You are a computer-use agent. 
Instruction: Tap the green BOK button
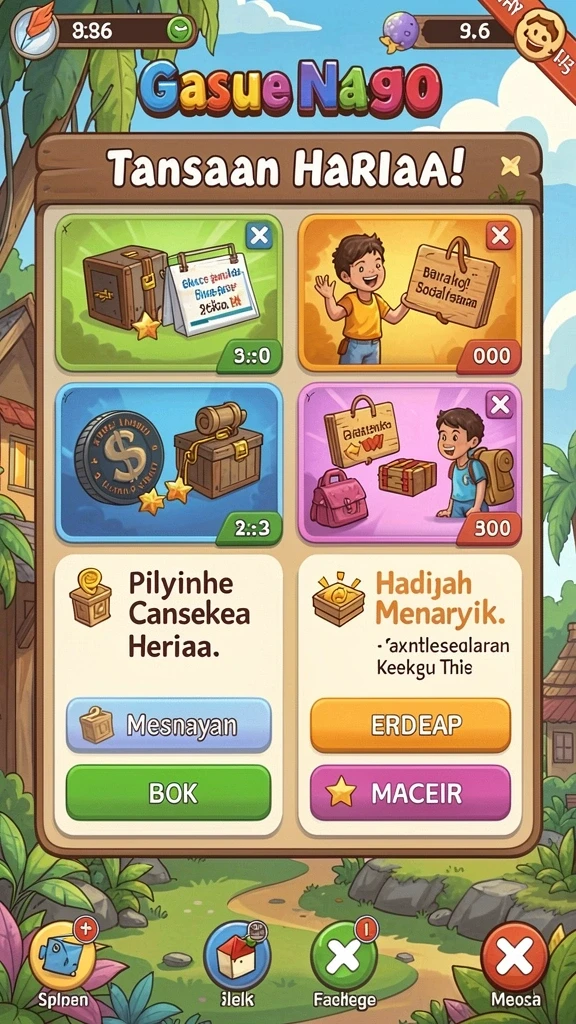(x=168, y=792)
